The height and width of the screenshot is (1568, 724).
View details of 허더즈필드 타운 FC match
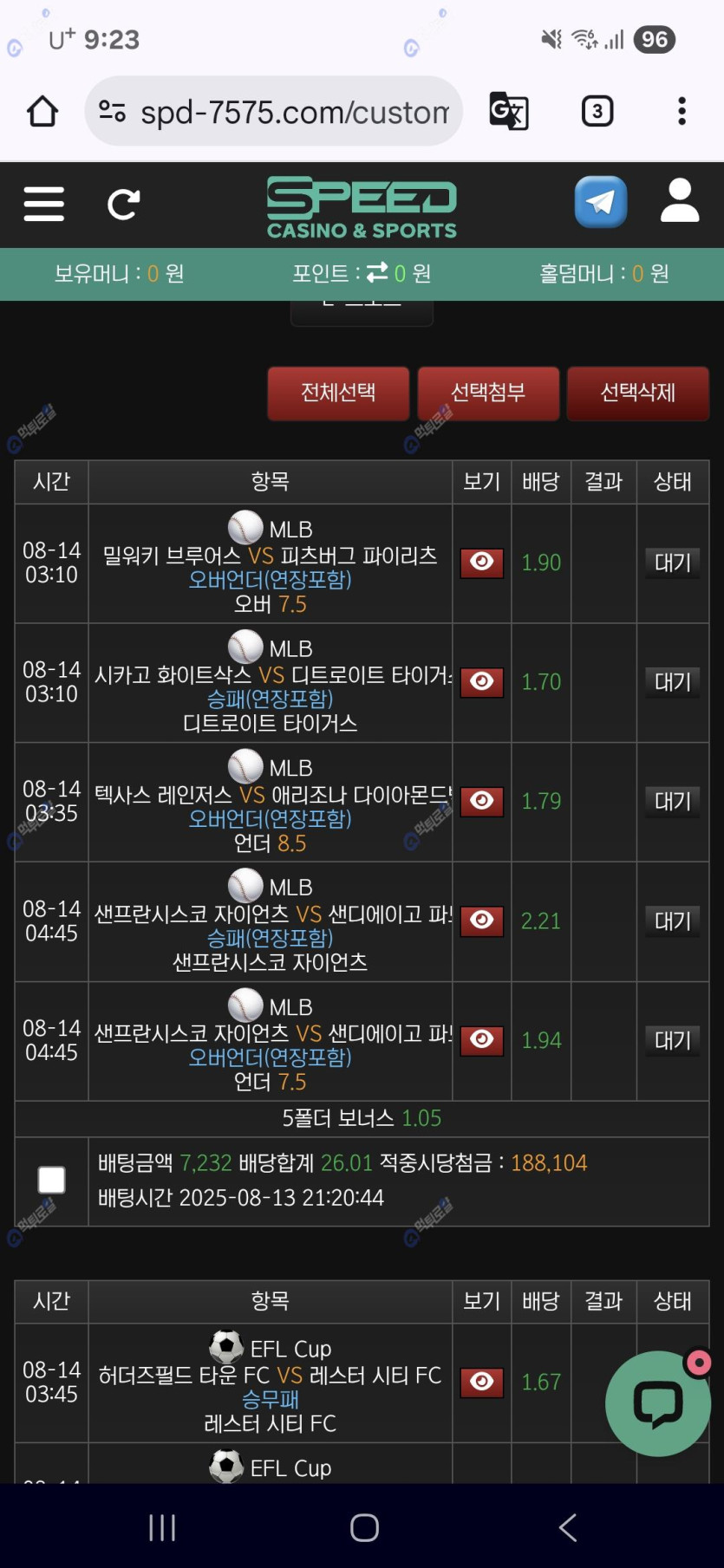click(x=481, y=1382)
